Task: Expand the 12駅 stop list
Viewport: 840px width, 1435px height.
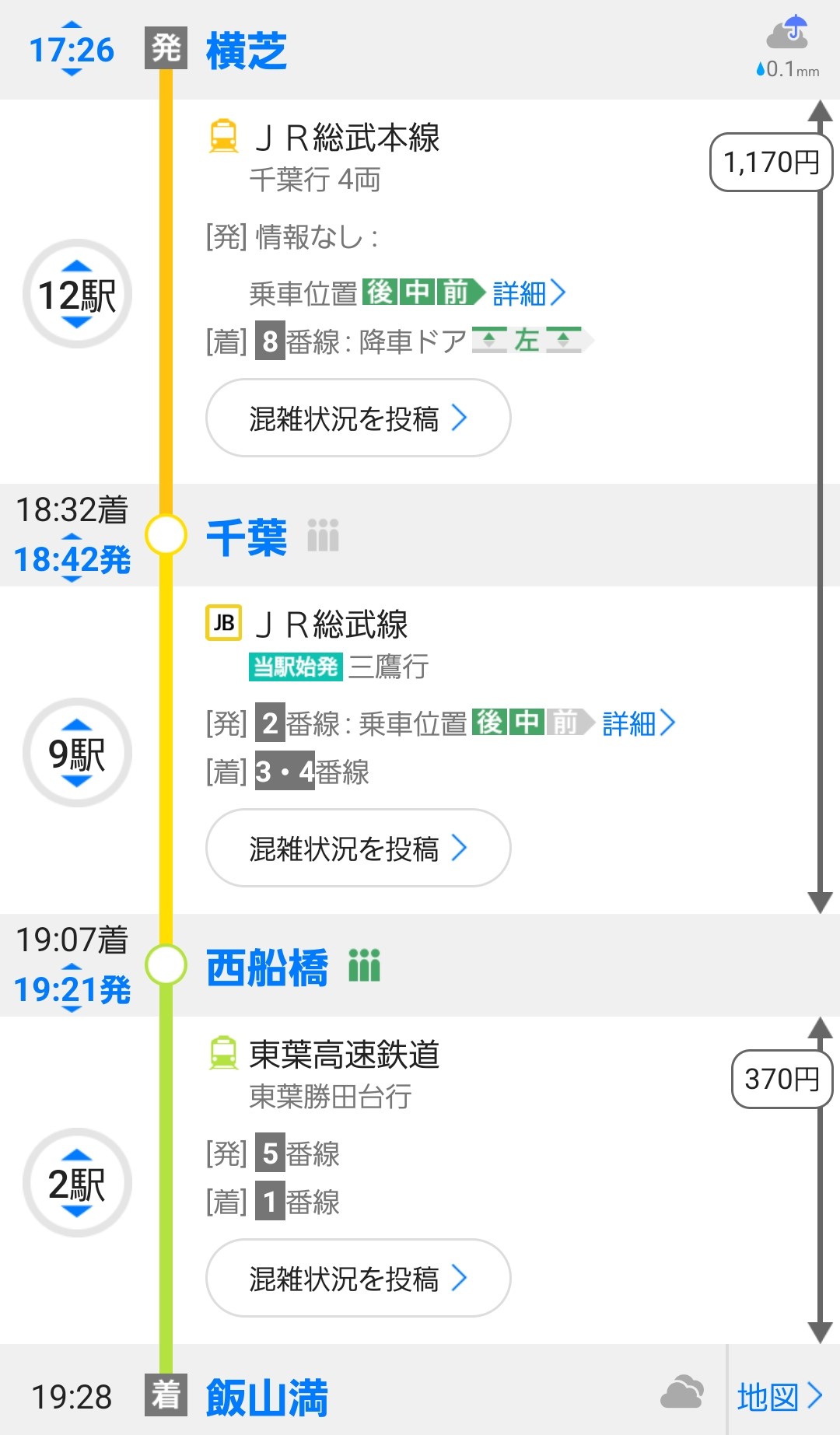Action: (76, 295)
